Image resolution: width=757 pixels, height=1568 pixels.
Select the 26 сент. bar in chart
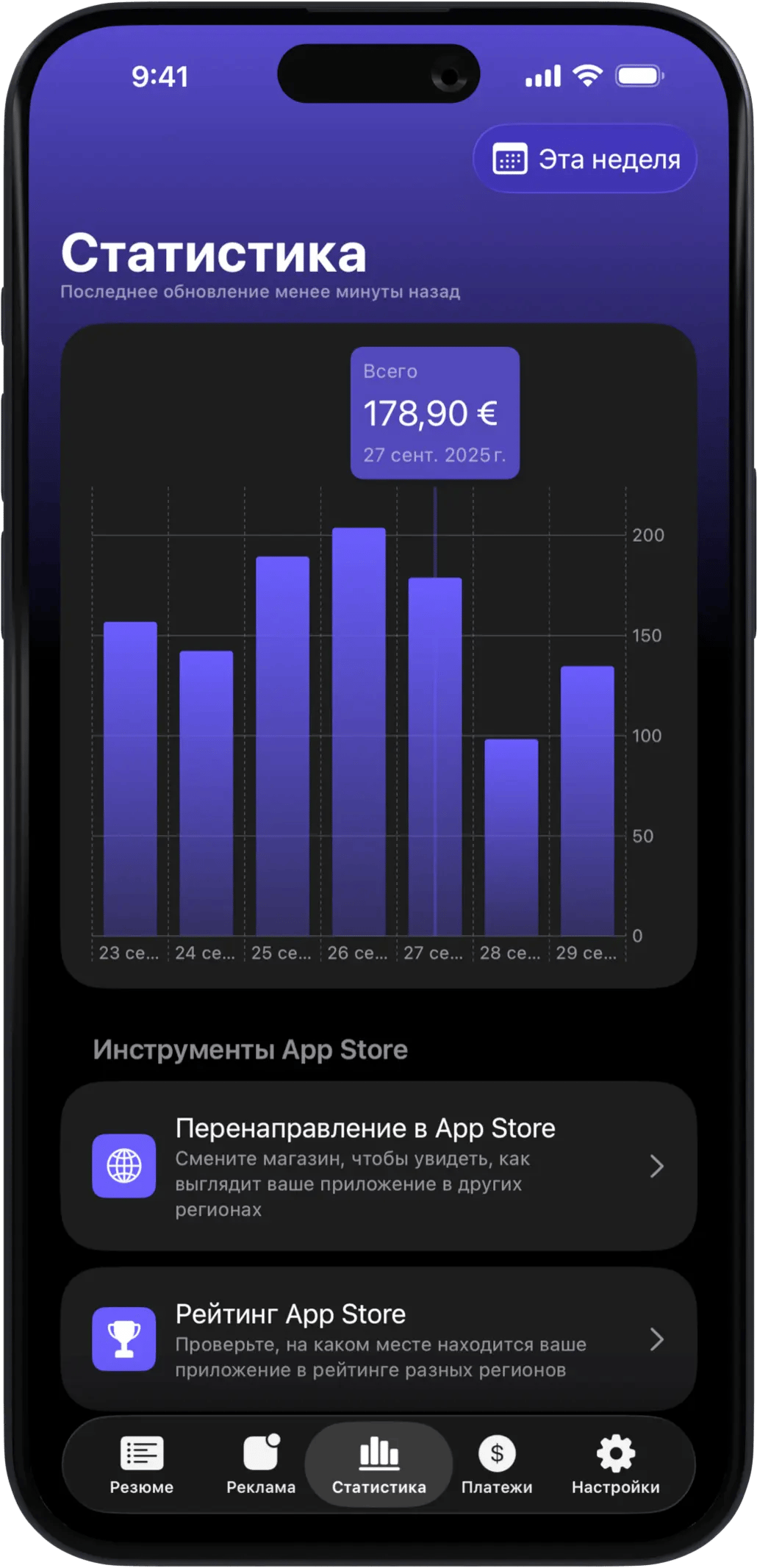pyautogui.click(x=359, y=731)
